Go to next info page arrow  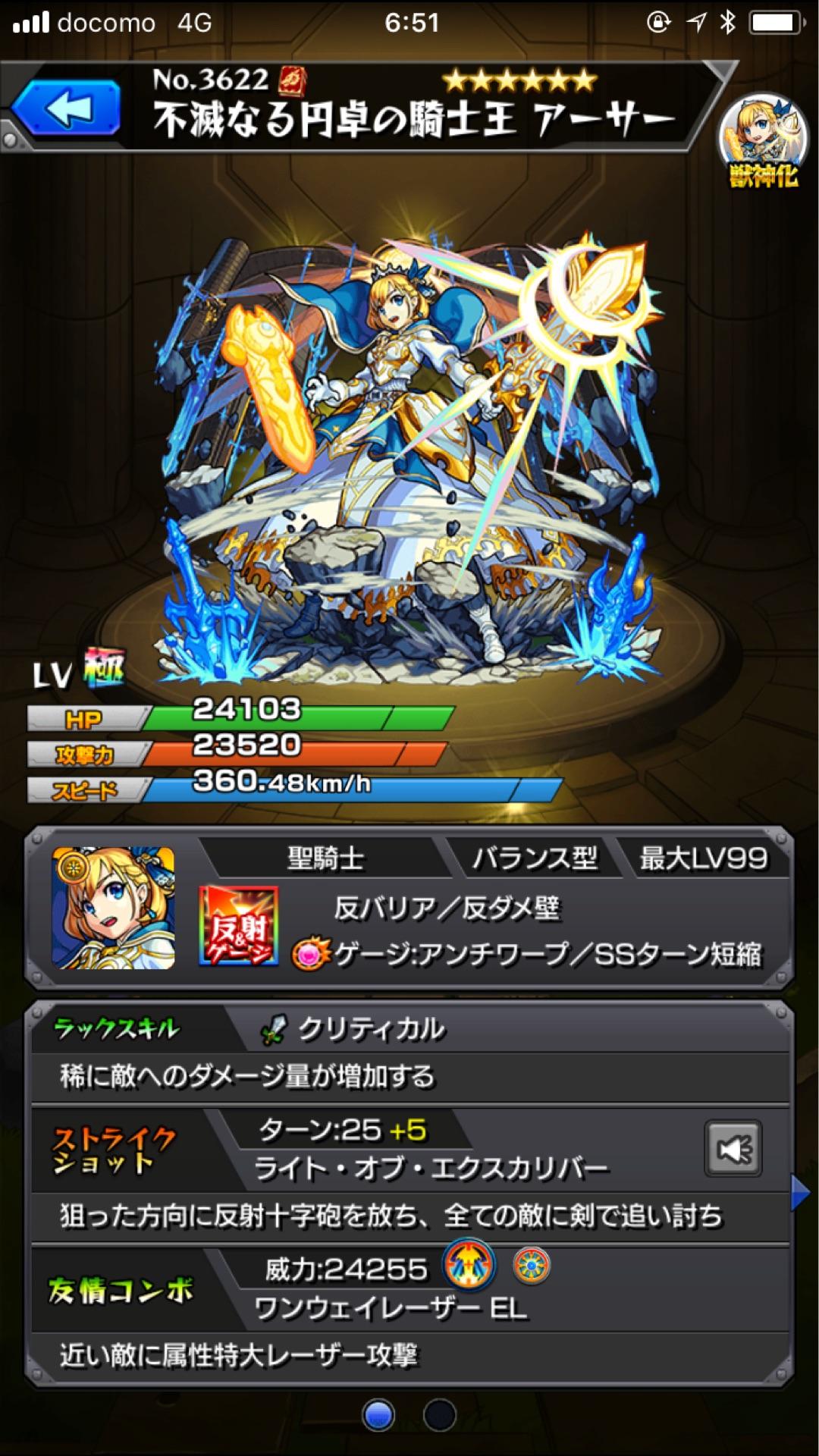[799, 1193]
